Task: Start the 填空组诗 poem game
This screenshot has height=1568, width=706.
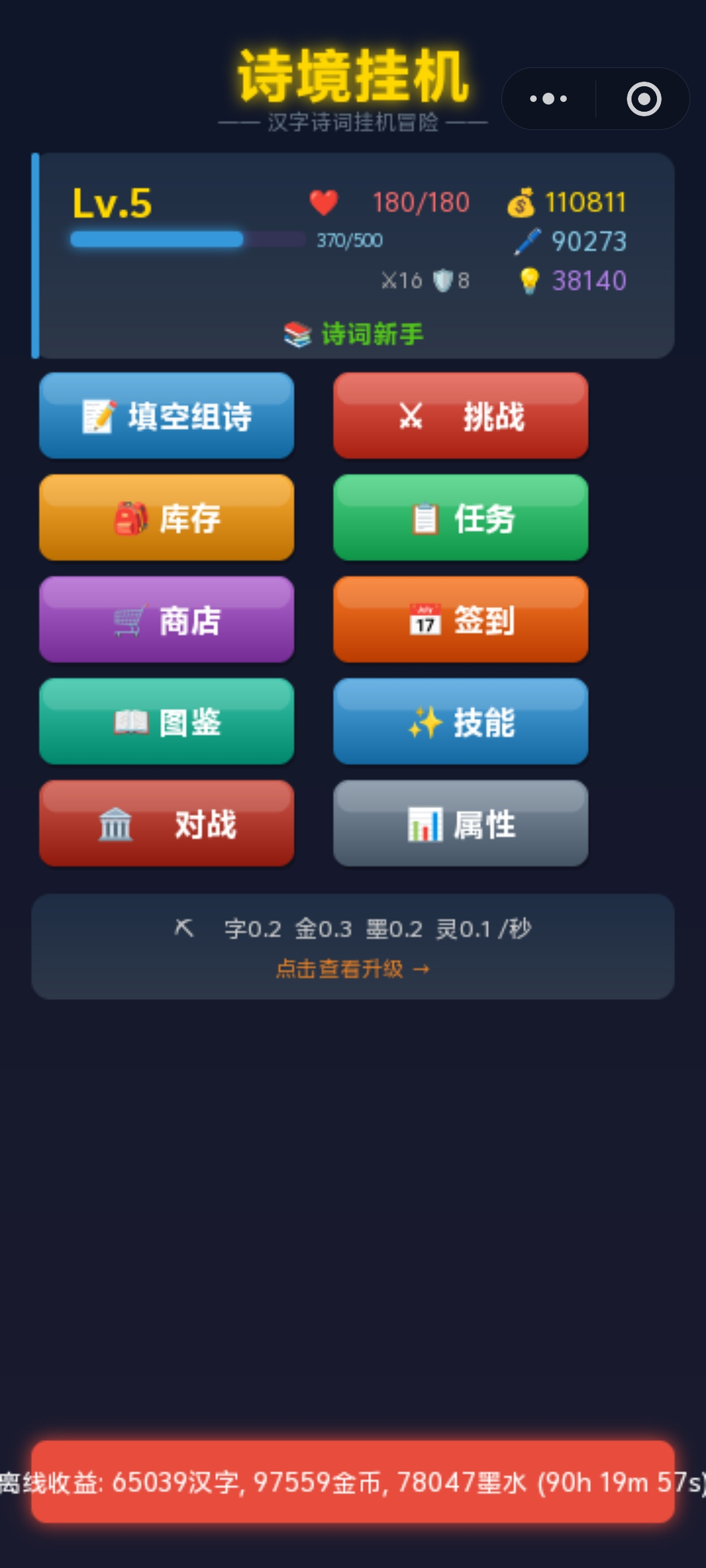Action: [x=167, y=416]
